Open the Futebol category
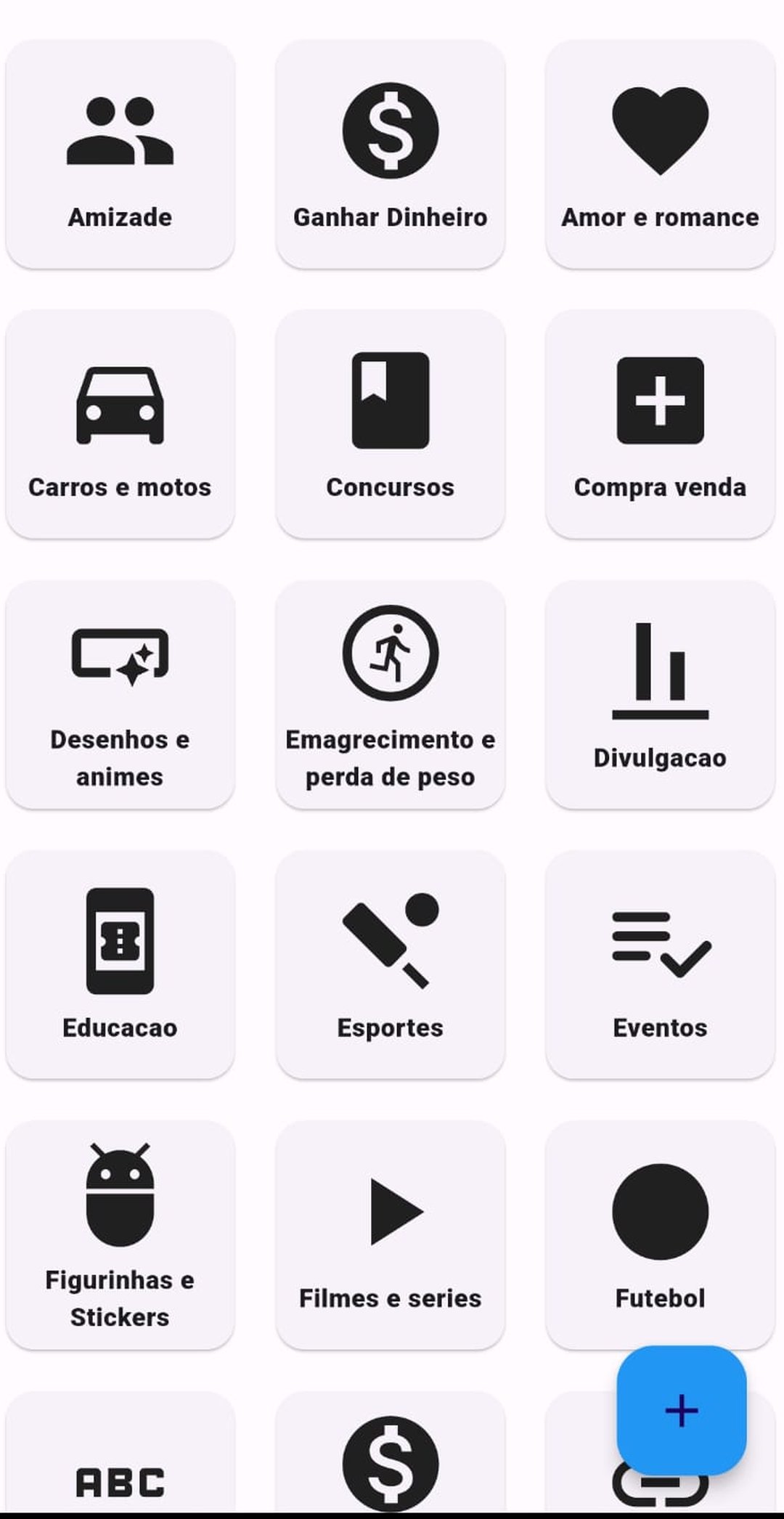 click(660, 1234)
